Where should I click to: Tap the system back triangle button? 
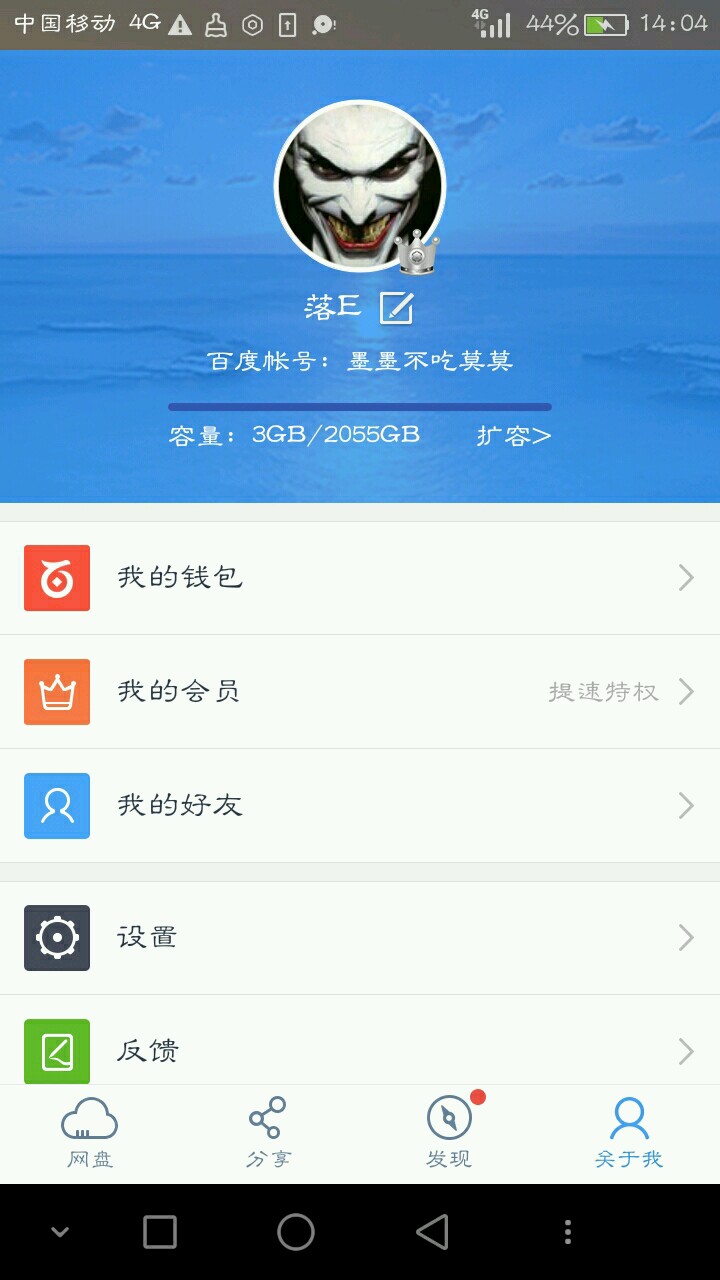(x=432, y=1232)
